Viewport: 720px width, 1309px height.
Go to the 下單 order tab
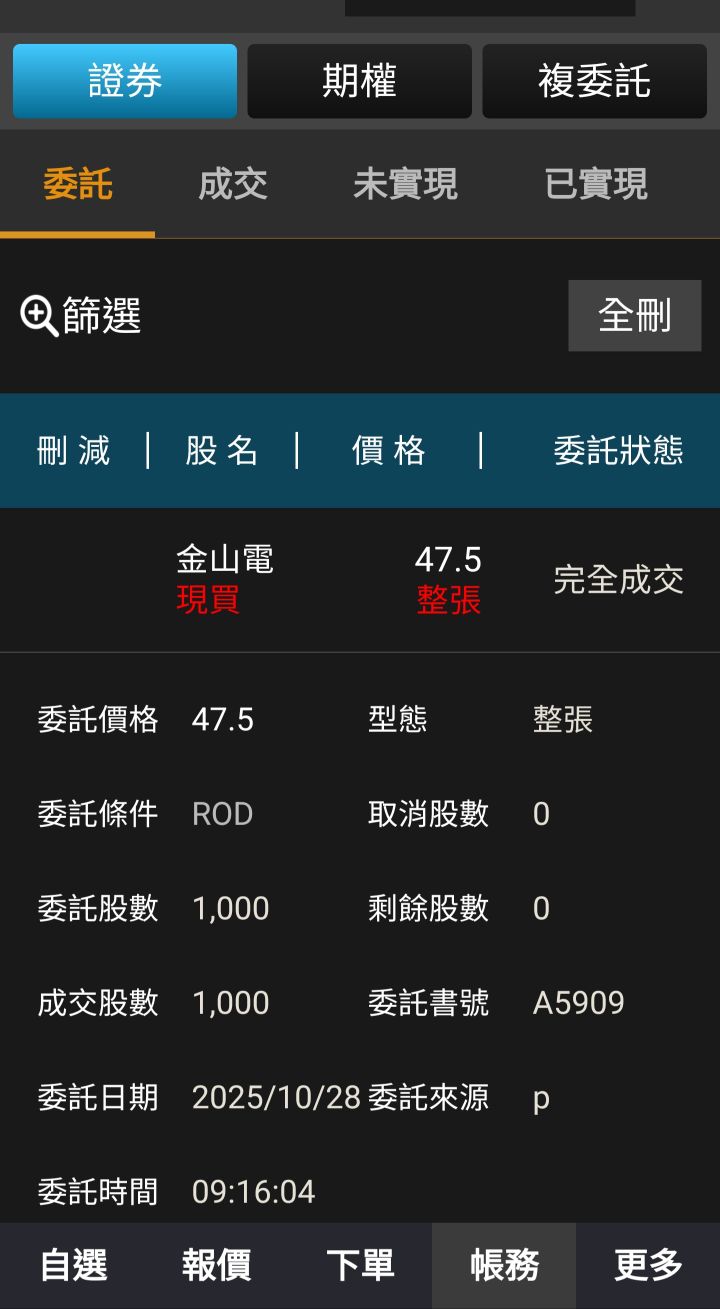360,1265
